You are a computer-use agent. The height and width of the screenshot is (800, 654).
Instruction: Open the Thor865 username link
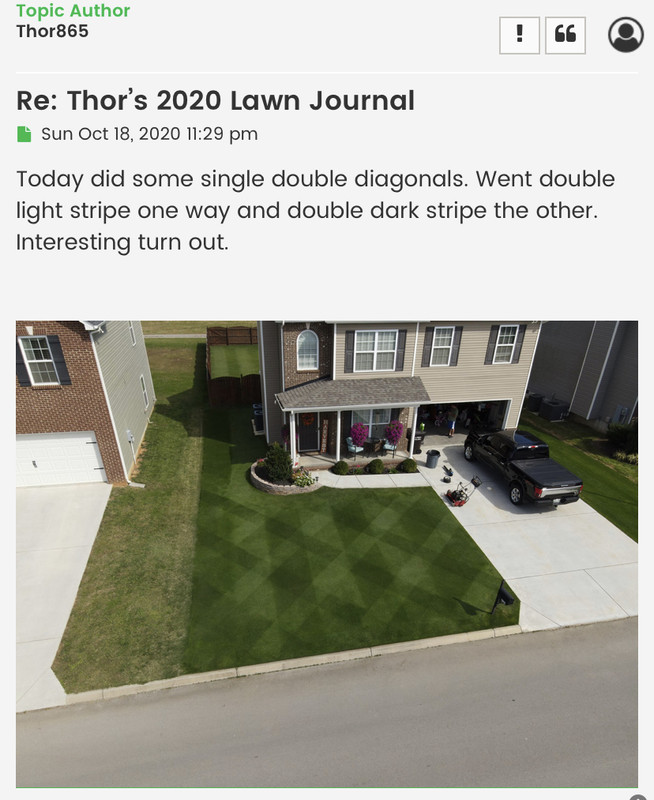click(x=52, y=31)
